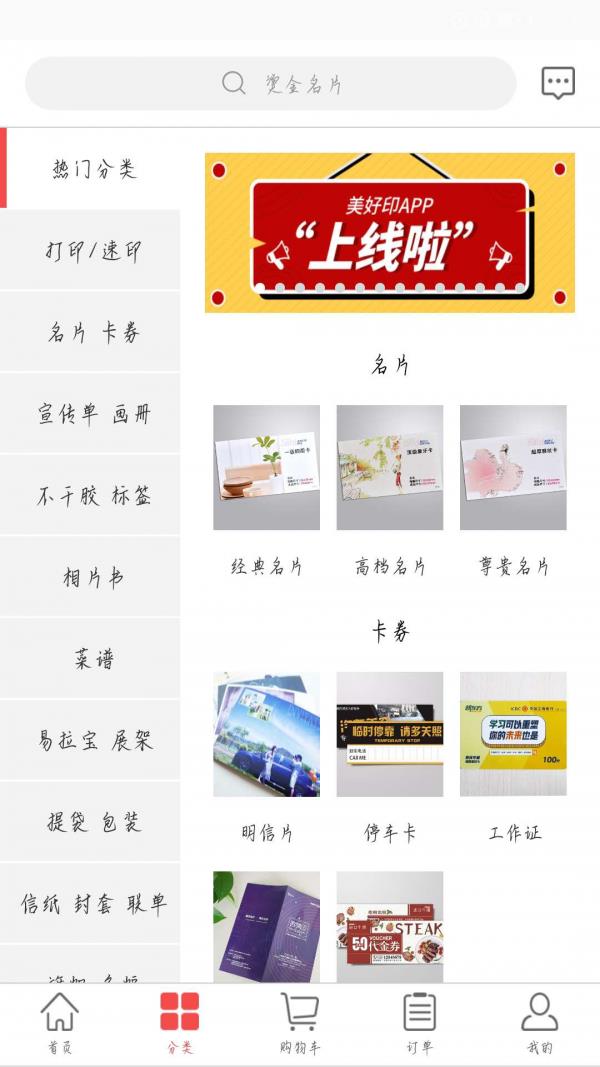View the 尊贵名片 product tile

click(x=513, y=468)
